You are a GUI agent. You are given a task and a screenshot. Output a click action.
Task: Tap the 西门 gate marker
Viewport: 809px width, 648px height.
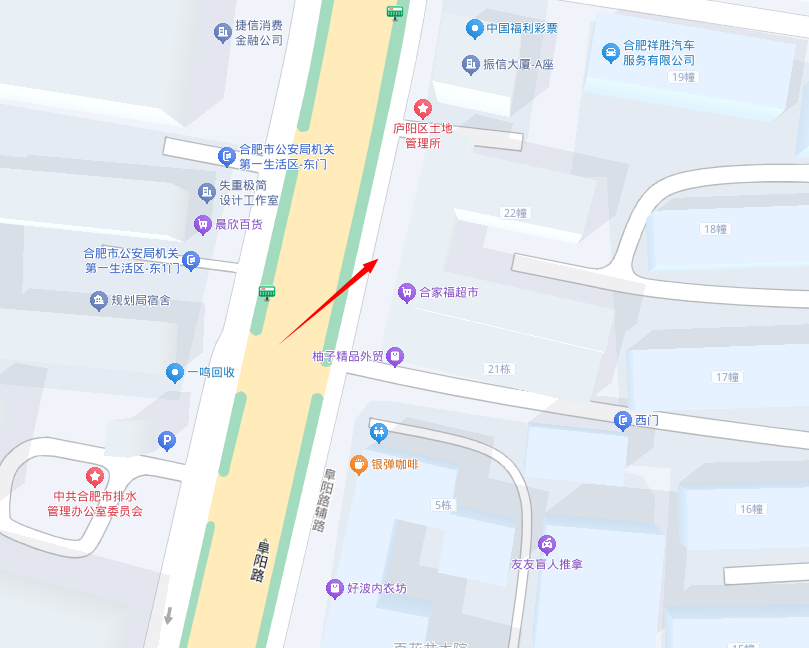click(x=622, y=421)
